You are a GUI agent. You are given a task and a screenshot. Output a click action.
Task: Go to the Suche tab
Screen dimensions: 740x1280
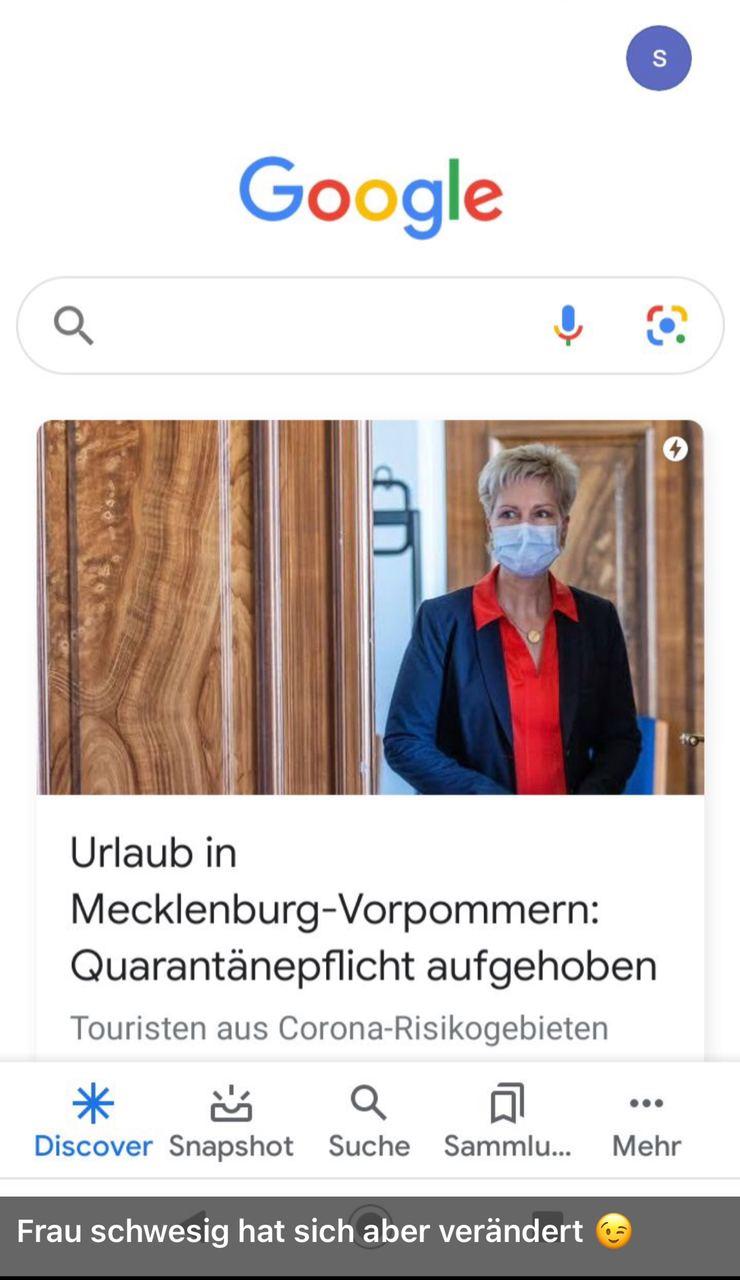tap(369, 1121)
